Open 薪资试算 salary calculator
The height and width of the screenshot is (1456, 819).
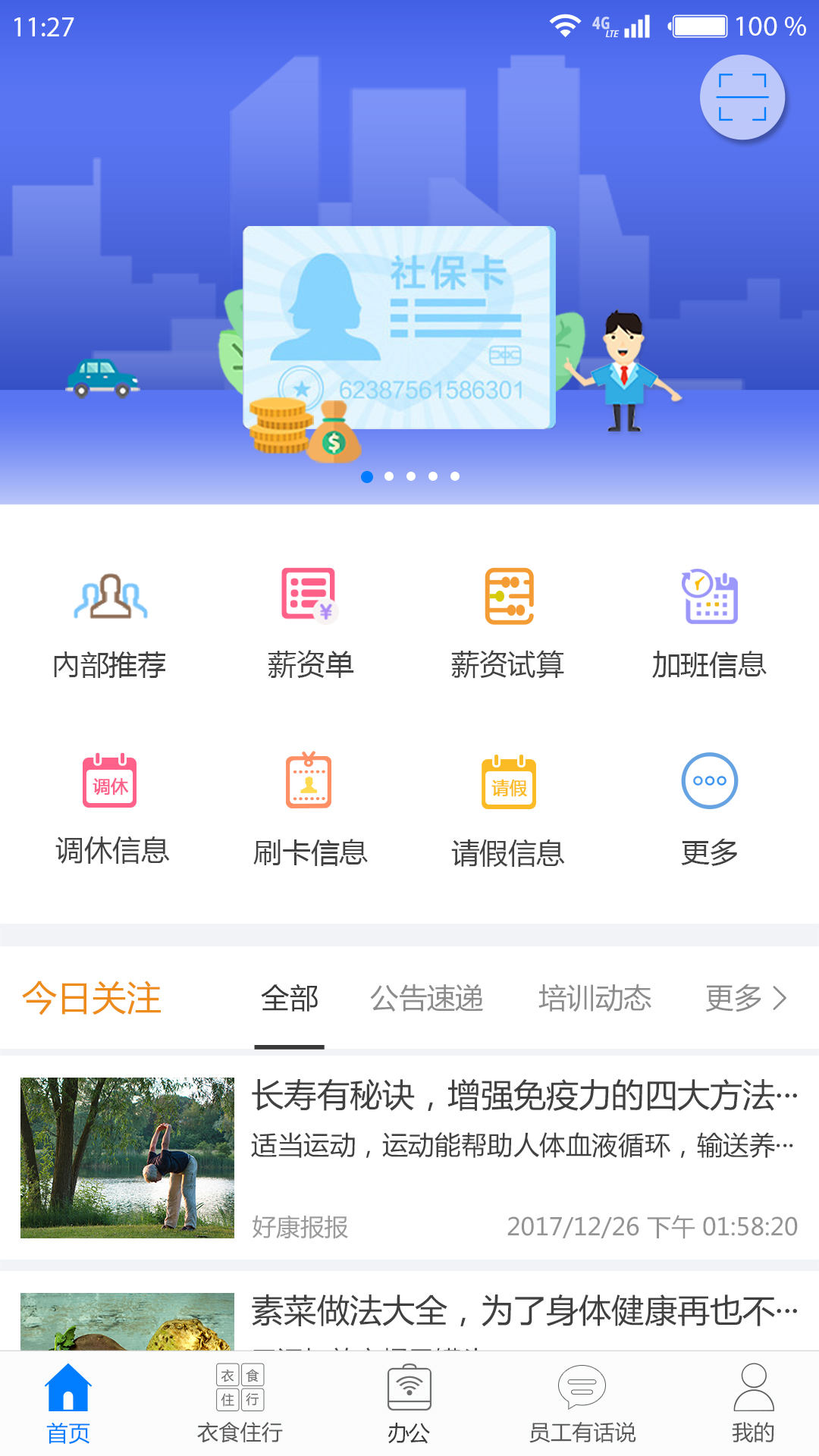point(508,623)
